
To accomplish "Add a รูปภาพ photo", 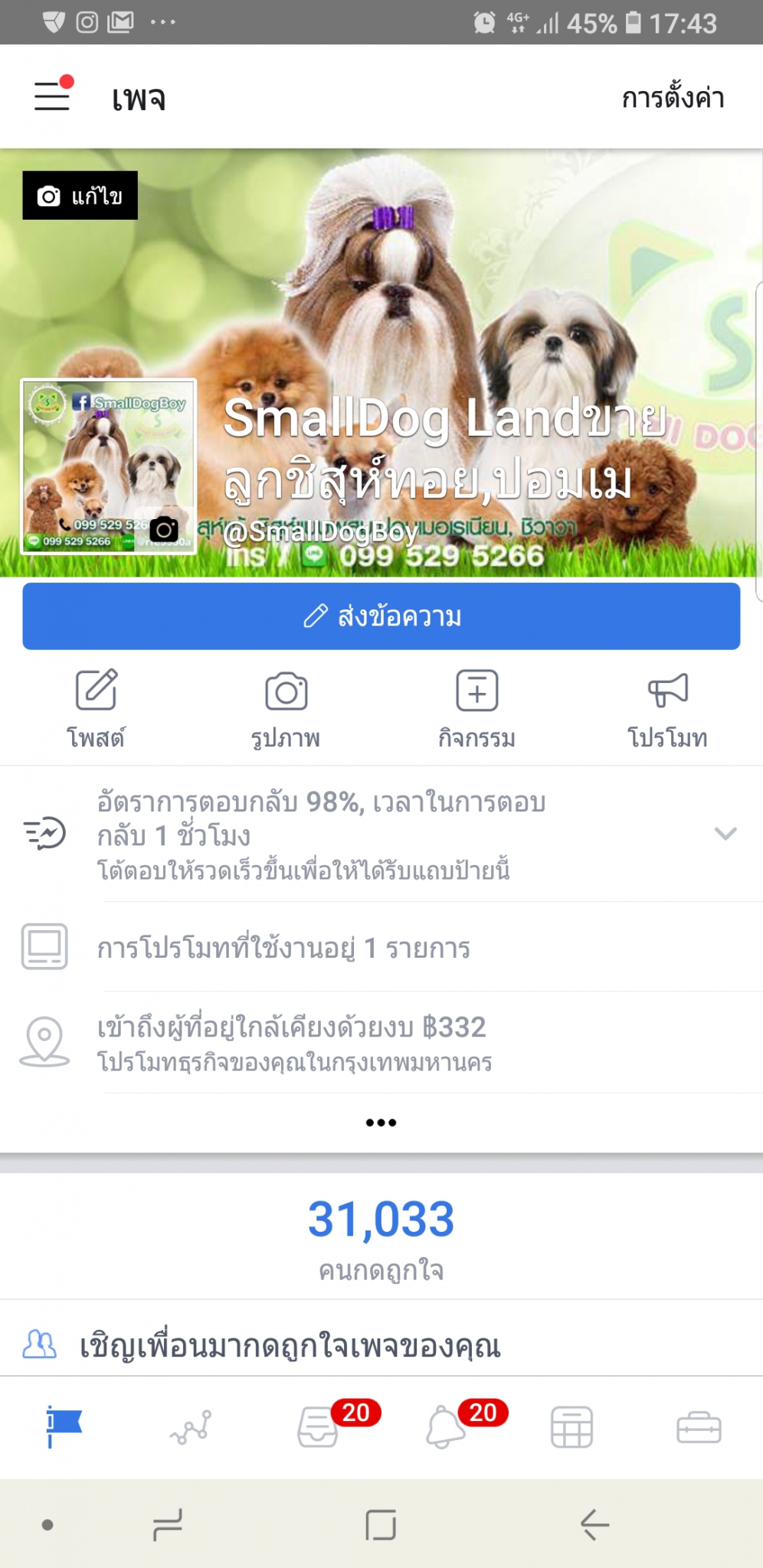I will click(x=286, y=708).
